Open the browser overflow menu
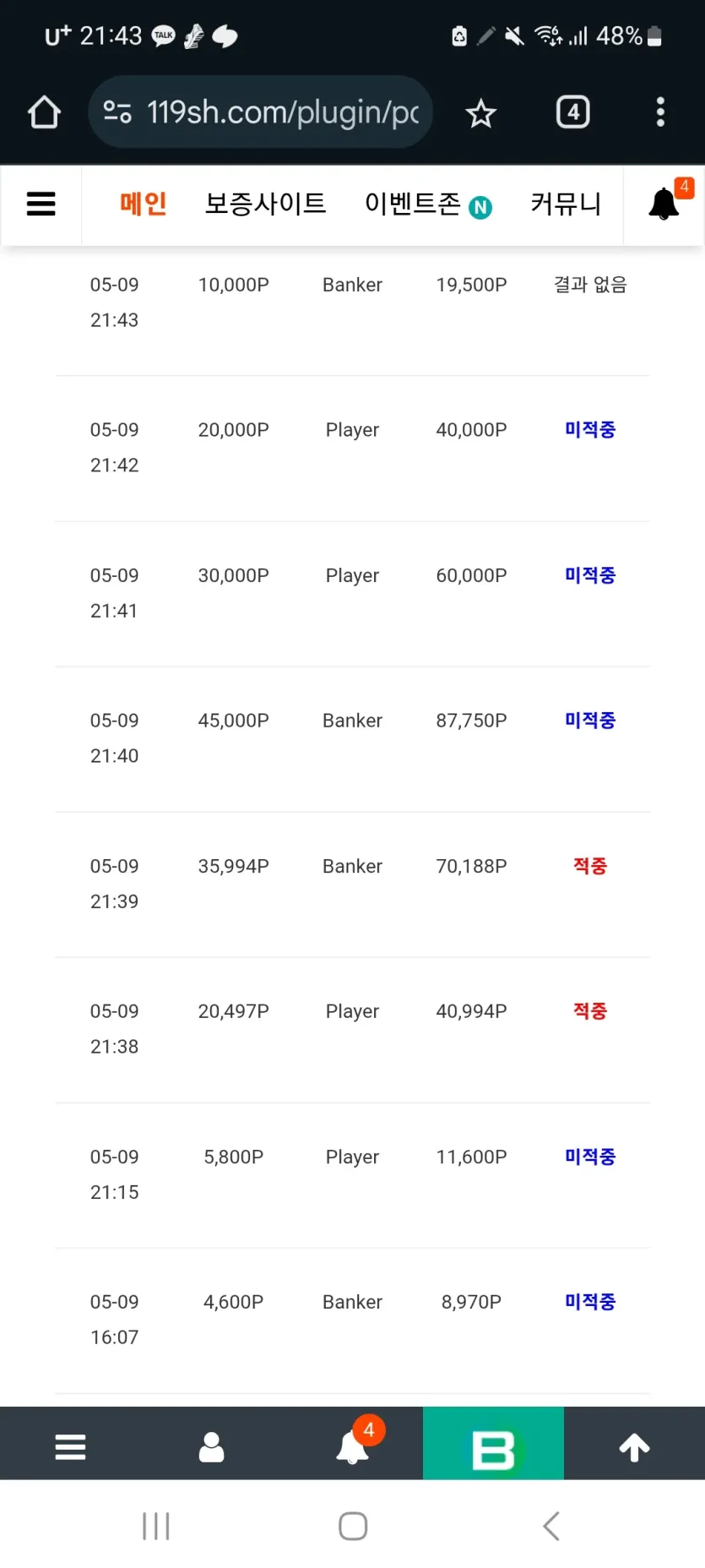Viewport: 705px width, 1568px height. 660,112
